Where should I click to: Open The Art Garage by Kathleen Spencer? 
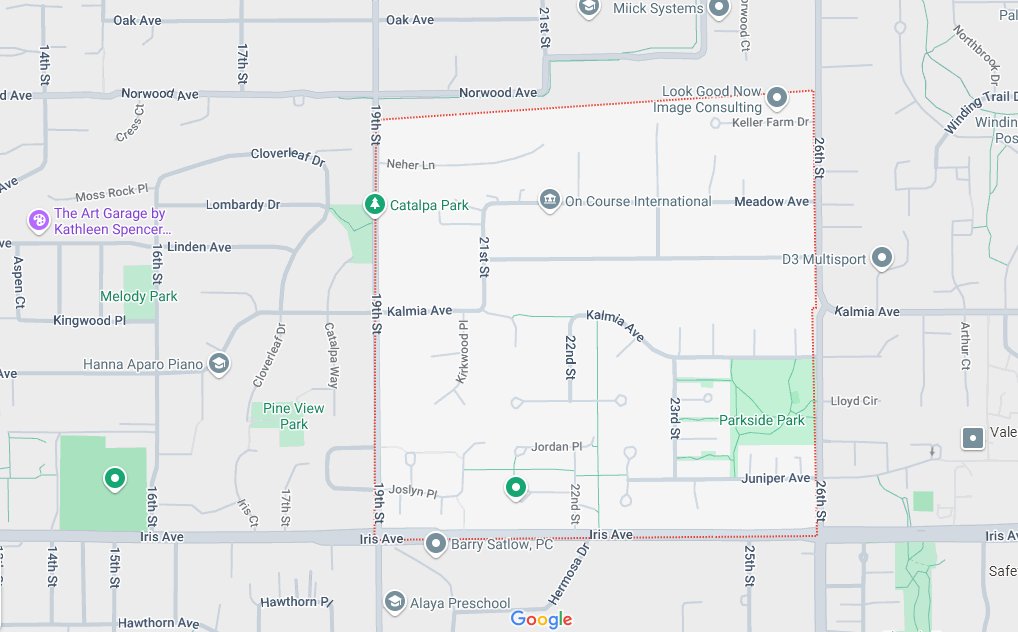[x=38, y=220]
